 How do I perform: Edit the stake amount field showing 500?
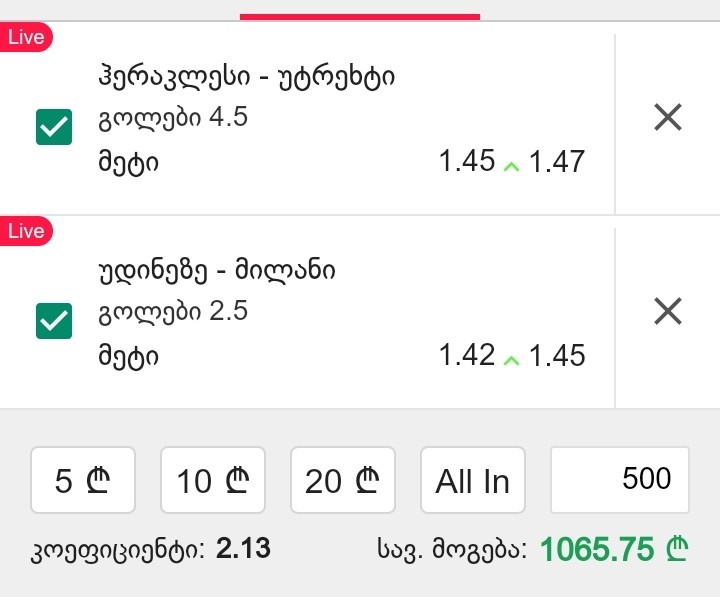[620, 480]
